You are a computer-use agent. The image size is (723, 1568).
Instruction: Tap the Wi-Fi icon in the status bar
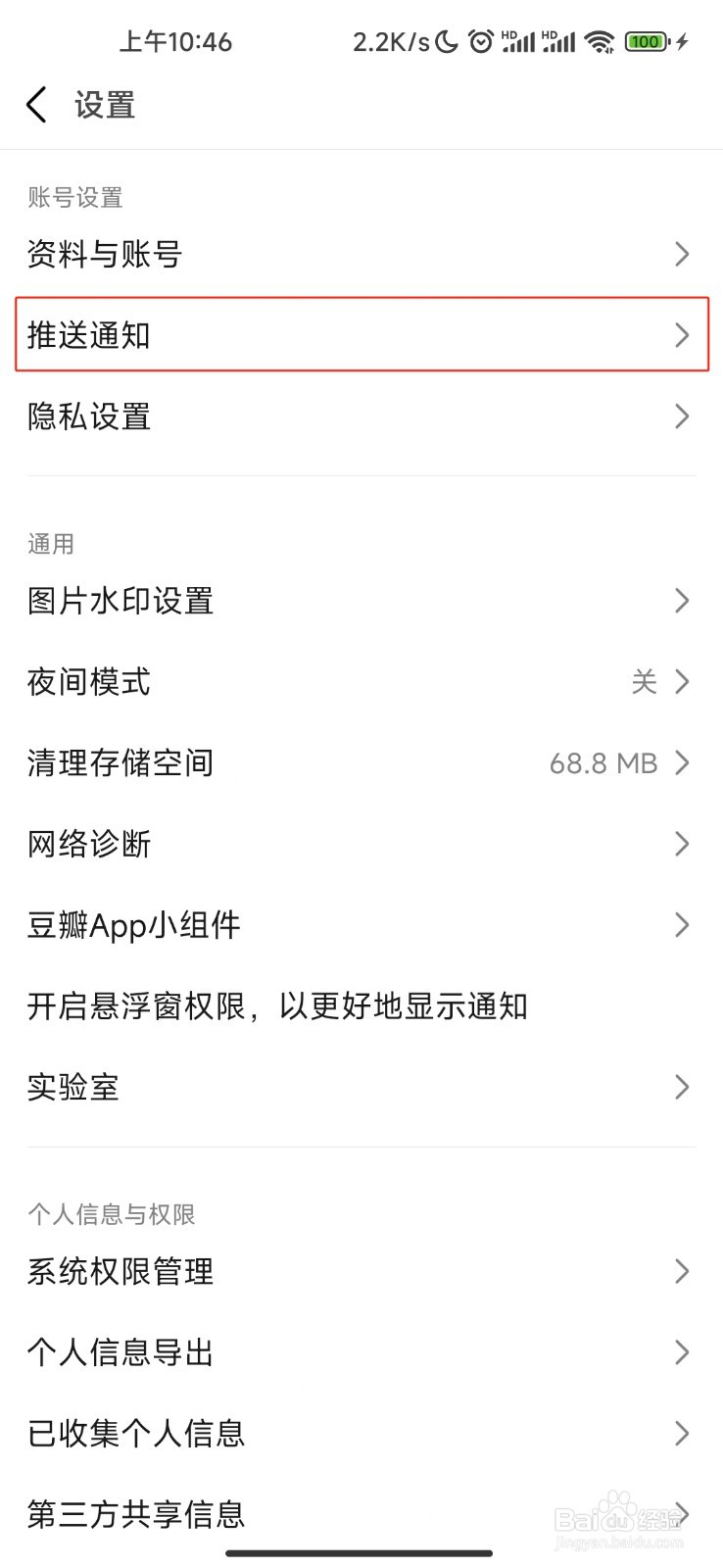point(601,41)
